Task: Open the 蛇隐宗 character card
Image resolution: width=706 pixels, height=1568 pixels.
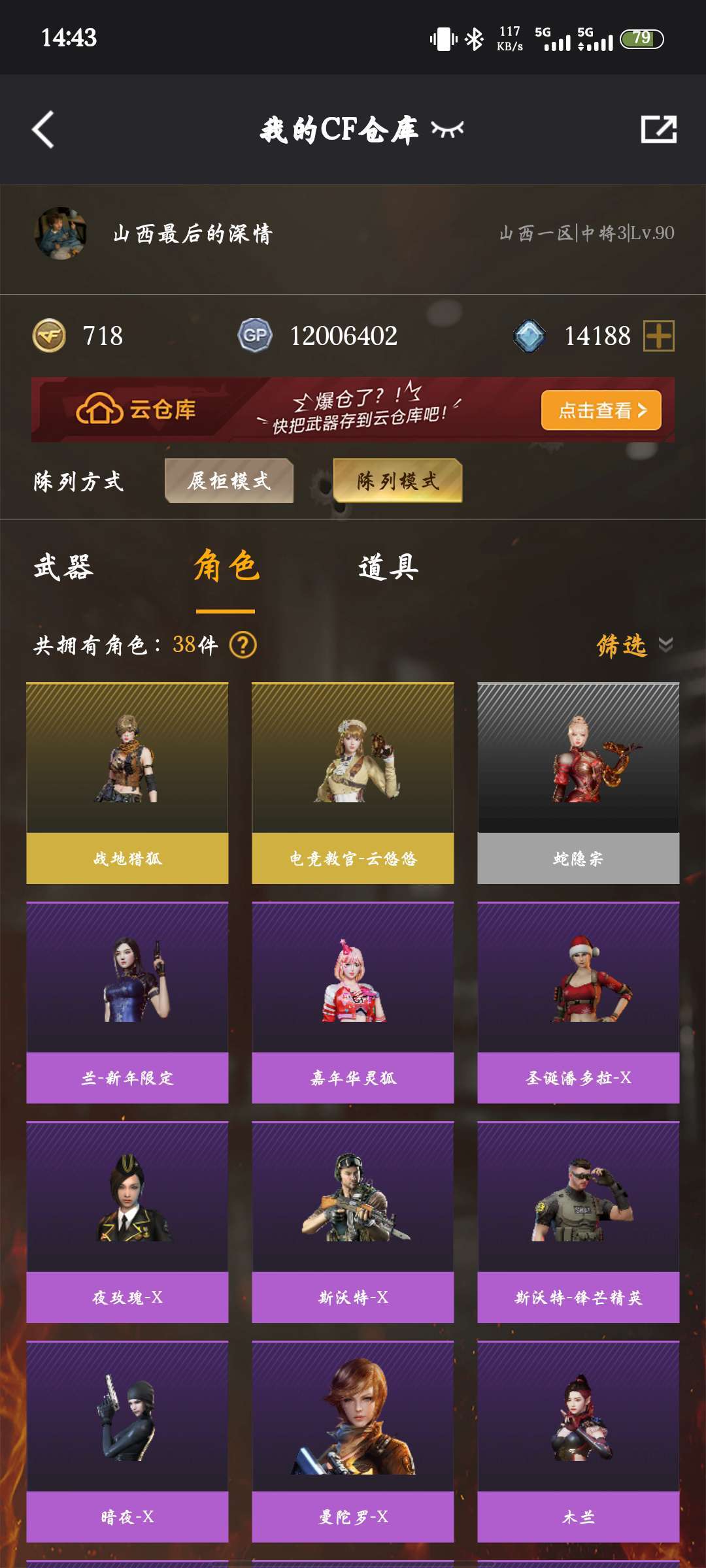Action: tap(579, 783)
